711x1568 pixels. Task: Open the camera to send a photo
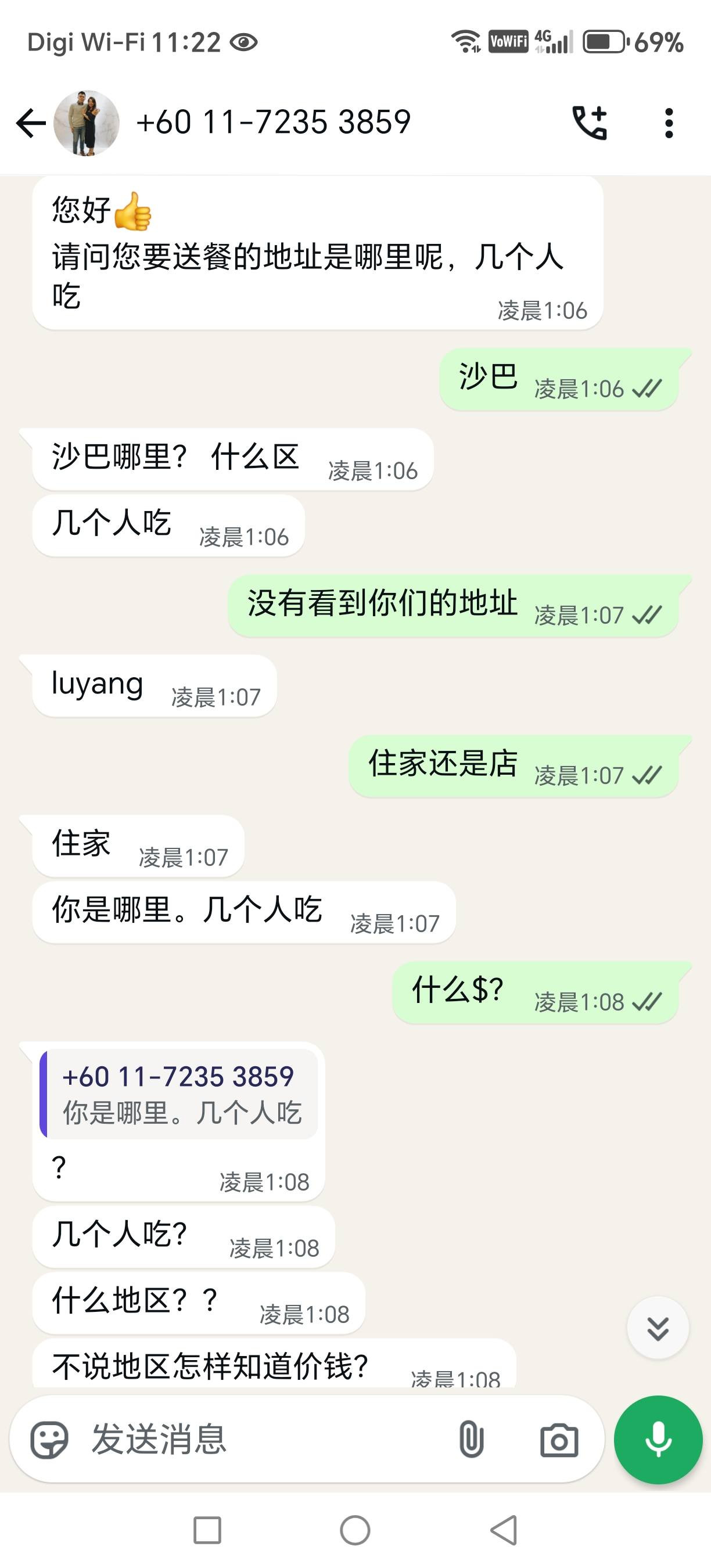click(559, 1440)
